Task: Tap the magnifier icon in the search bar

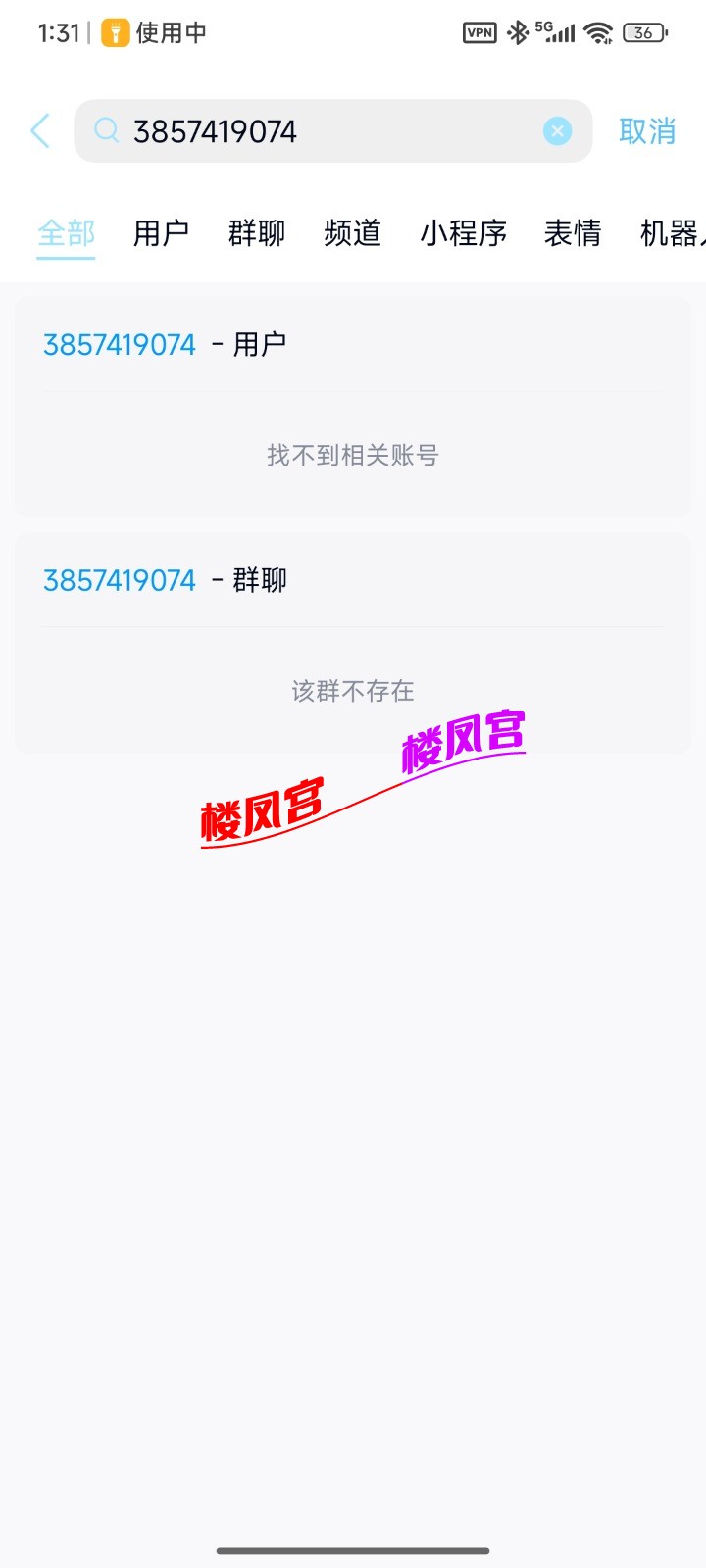Action: [107, 130]
